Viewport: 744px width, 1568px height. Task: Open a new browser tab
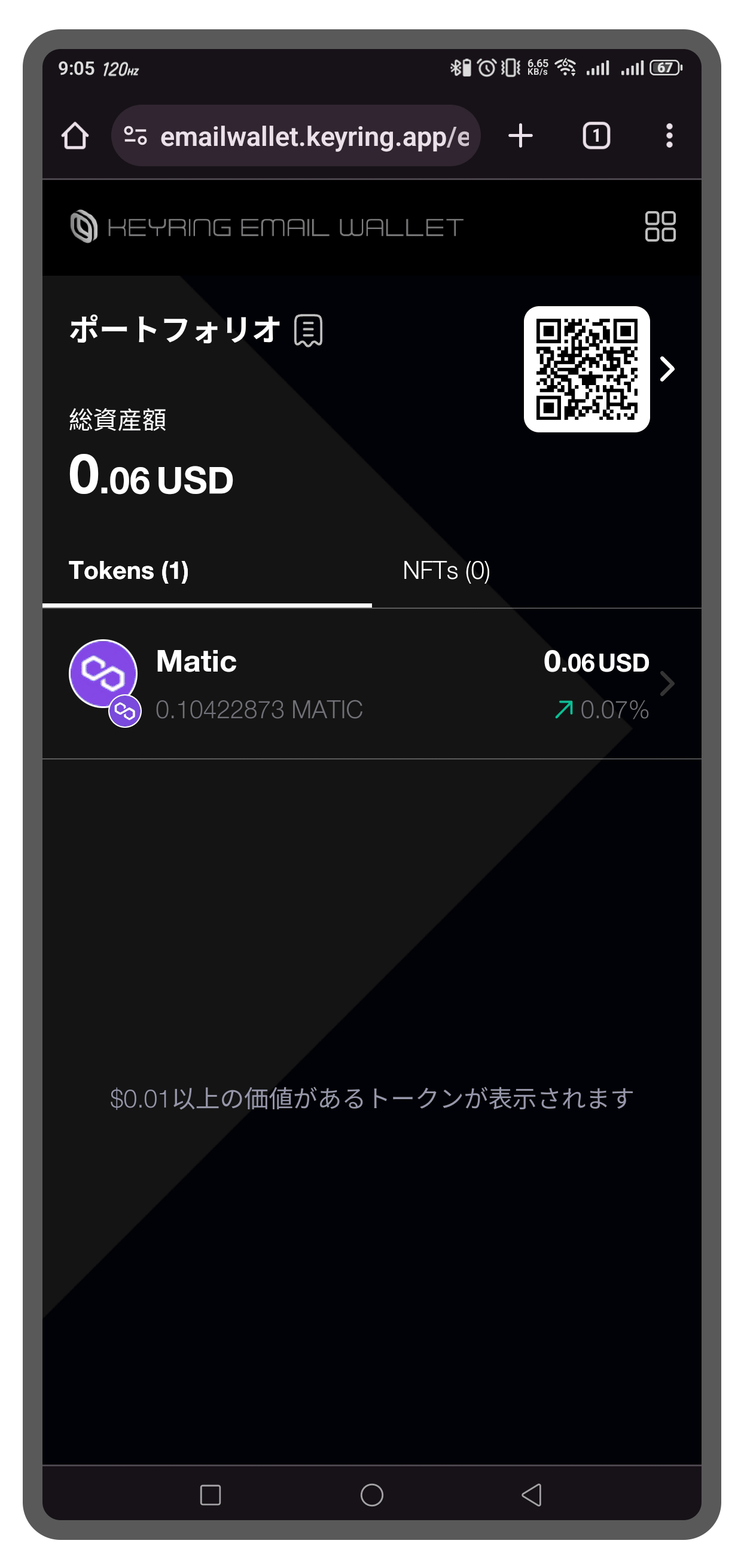tap(520, 136)
